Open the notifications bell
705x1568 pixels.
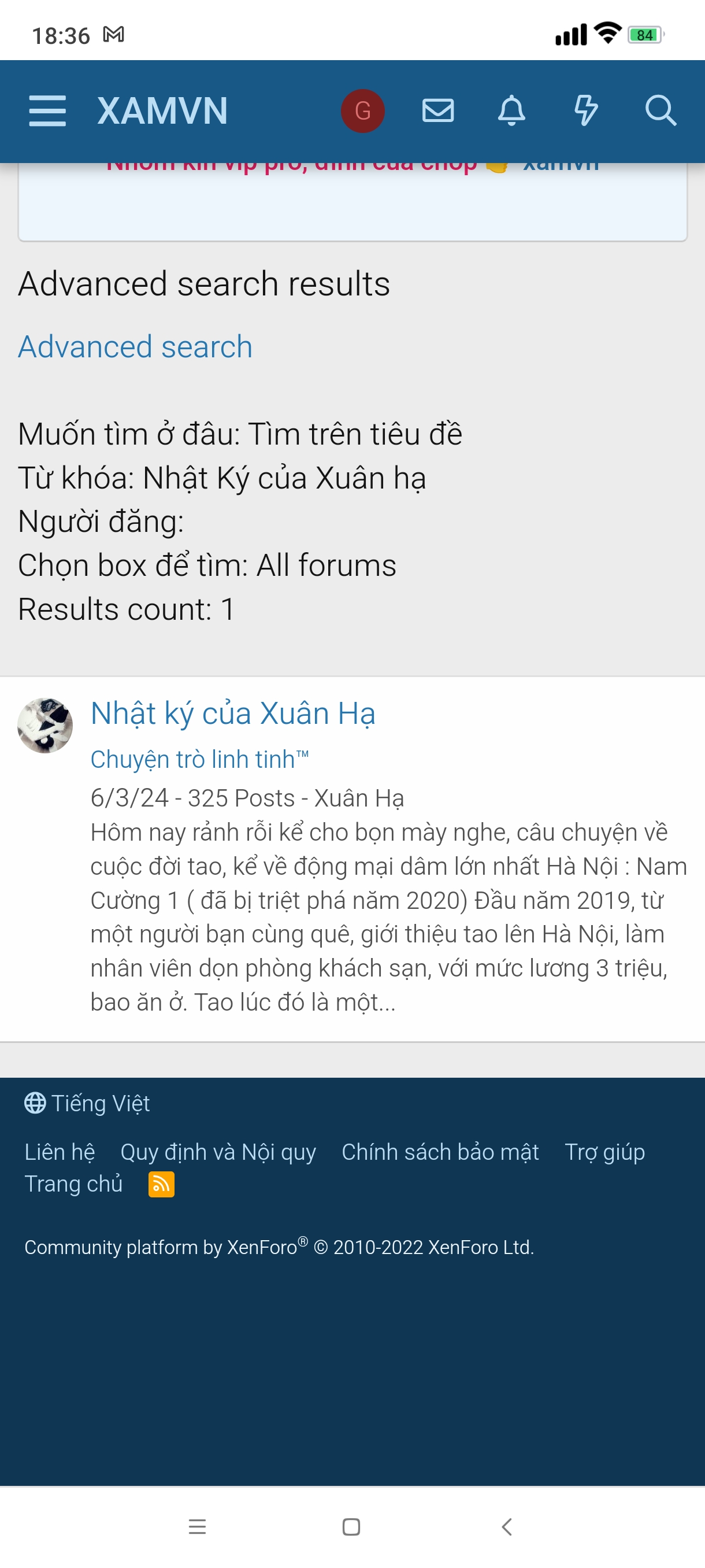point(511,111)
